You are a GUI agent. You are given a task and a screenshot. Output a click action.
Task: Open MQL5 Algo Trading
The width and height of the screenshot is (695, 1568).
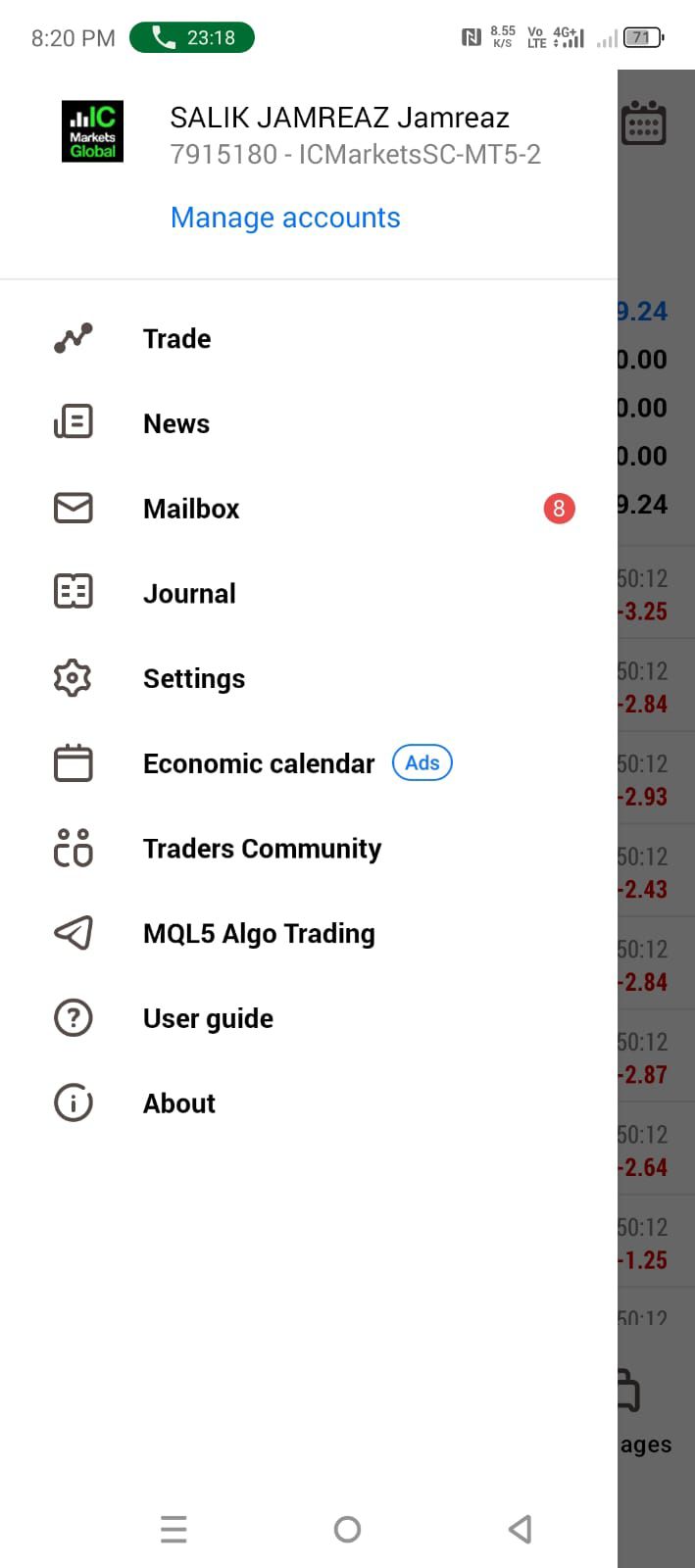coord(259,933)
